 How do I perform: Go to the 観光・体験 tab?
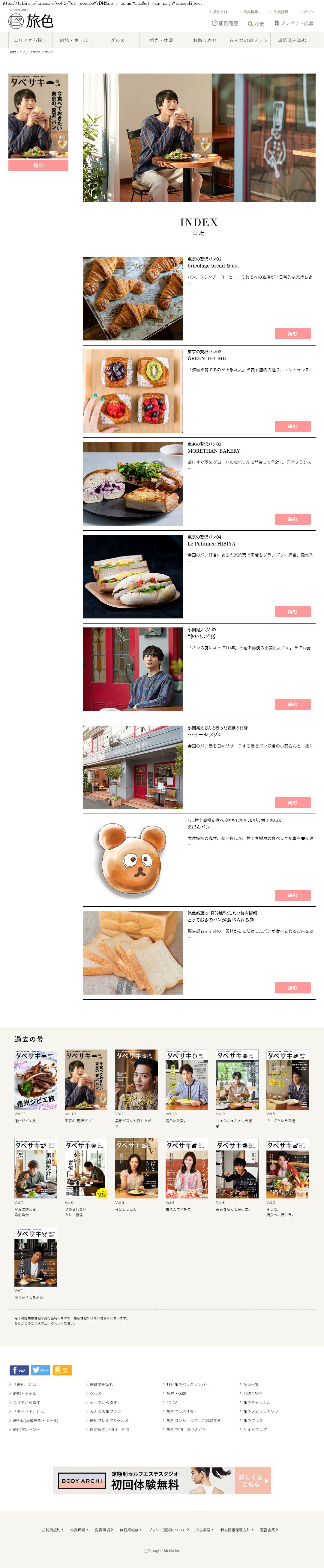click(x=161, y=40)
